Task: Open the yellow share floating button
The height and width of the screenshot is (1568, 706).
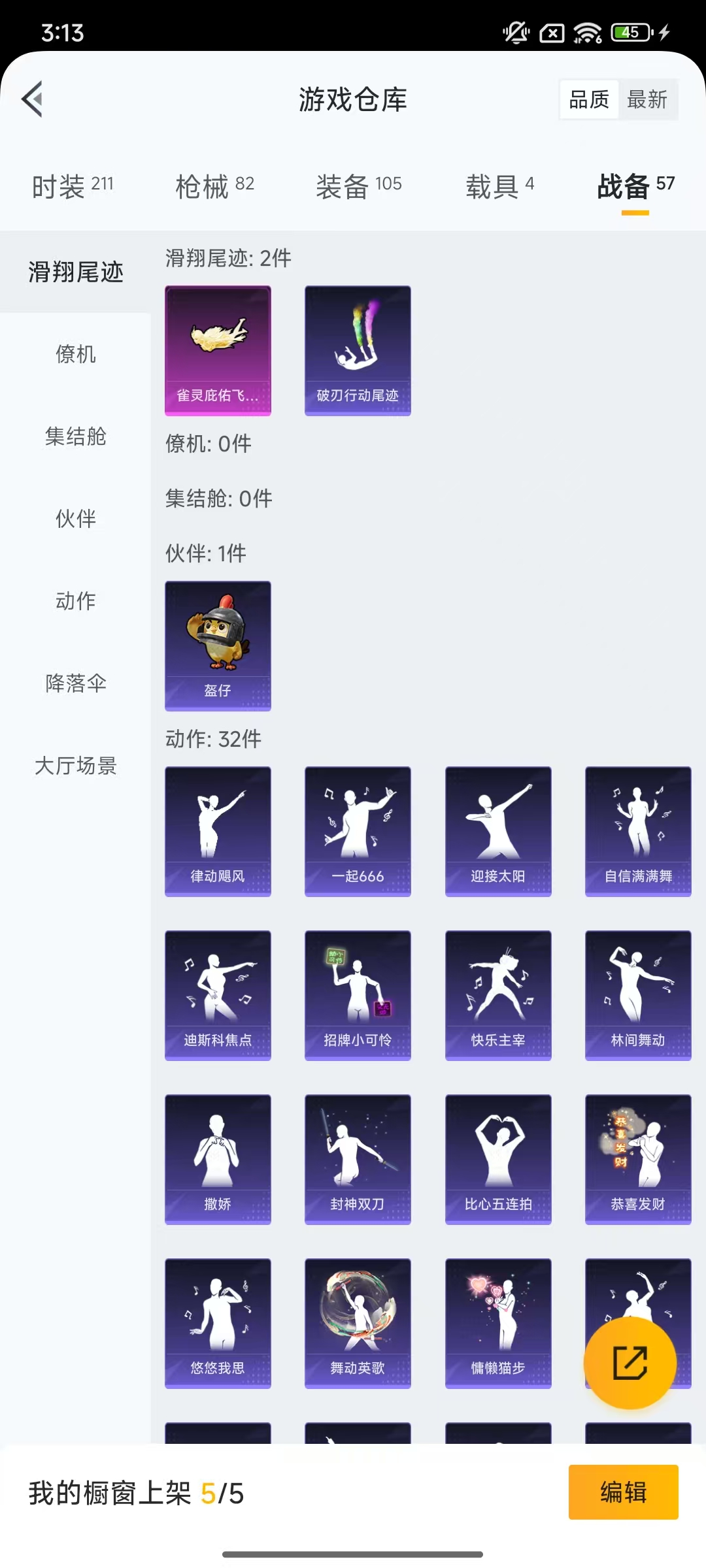Action: click(x=630, y=1362)
